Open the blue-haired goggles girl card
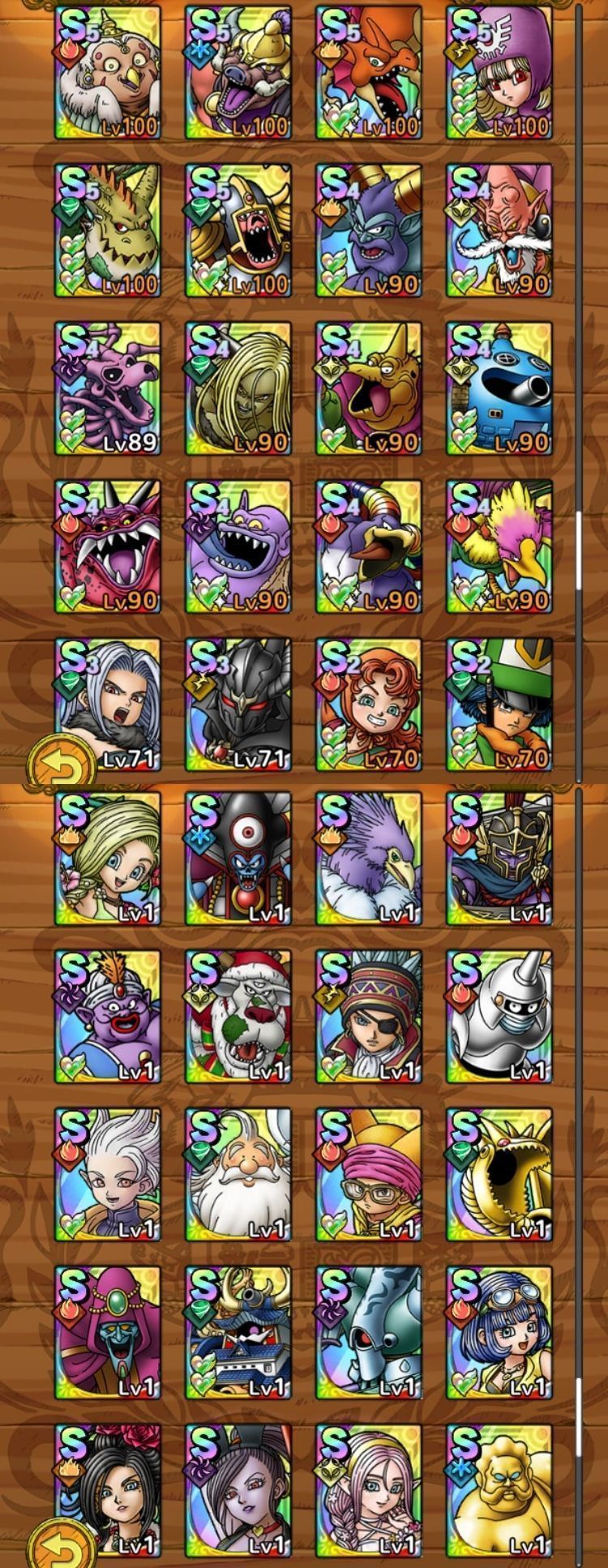 click(x=499, y=1334)
